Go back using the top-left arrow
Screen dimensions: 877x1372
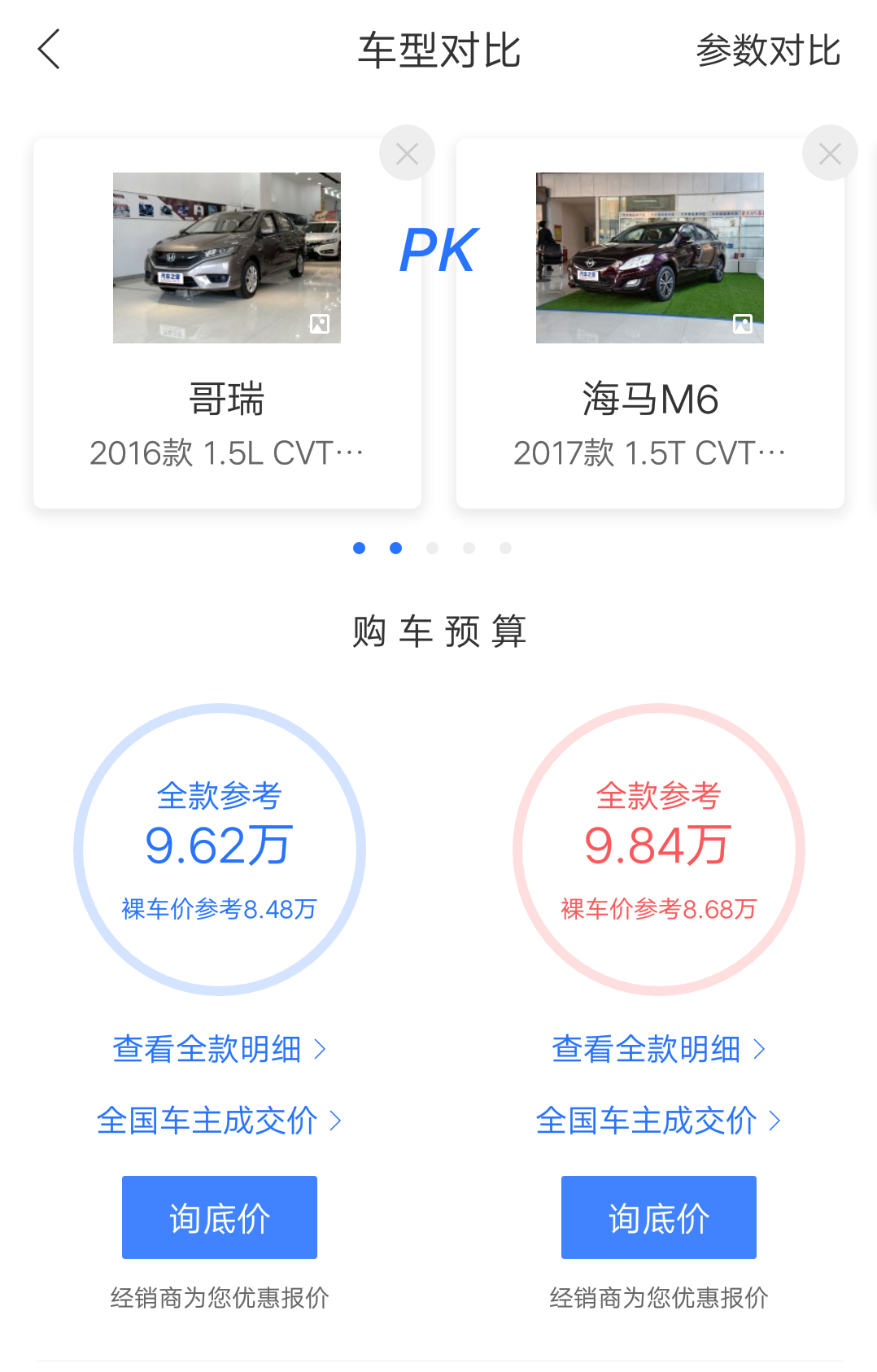click(49, 50)
